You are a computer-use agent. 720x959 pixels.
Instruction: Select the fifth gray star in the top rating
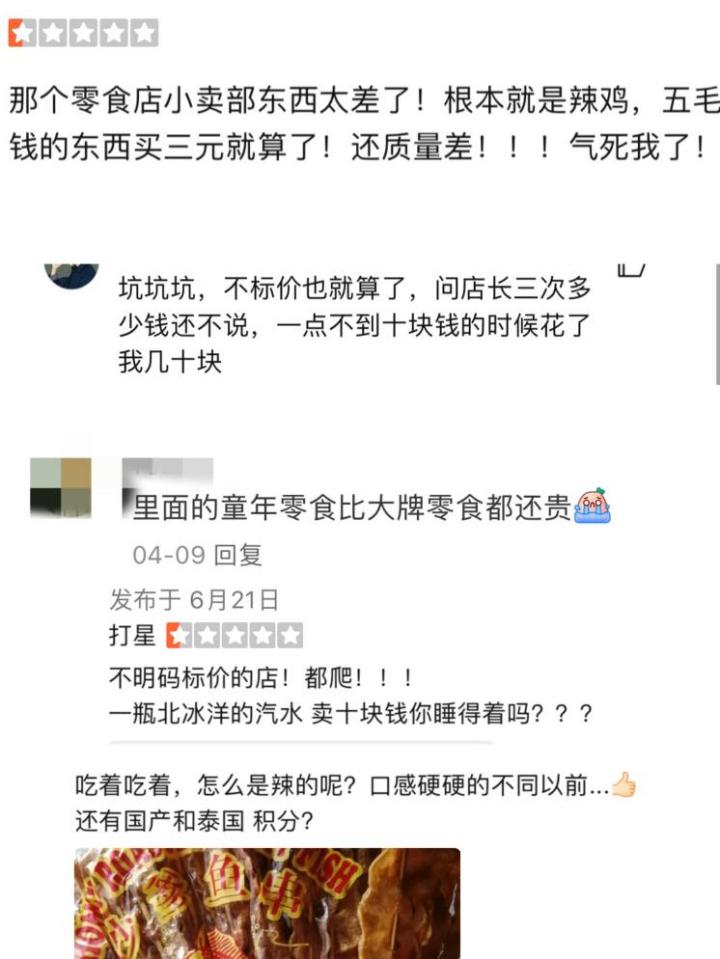143,33
